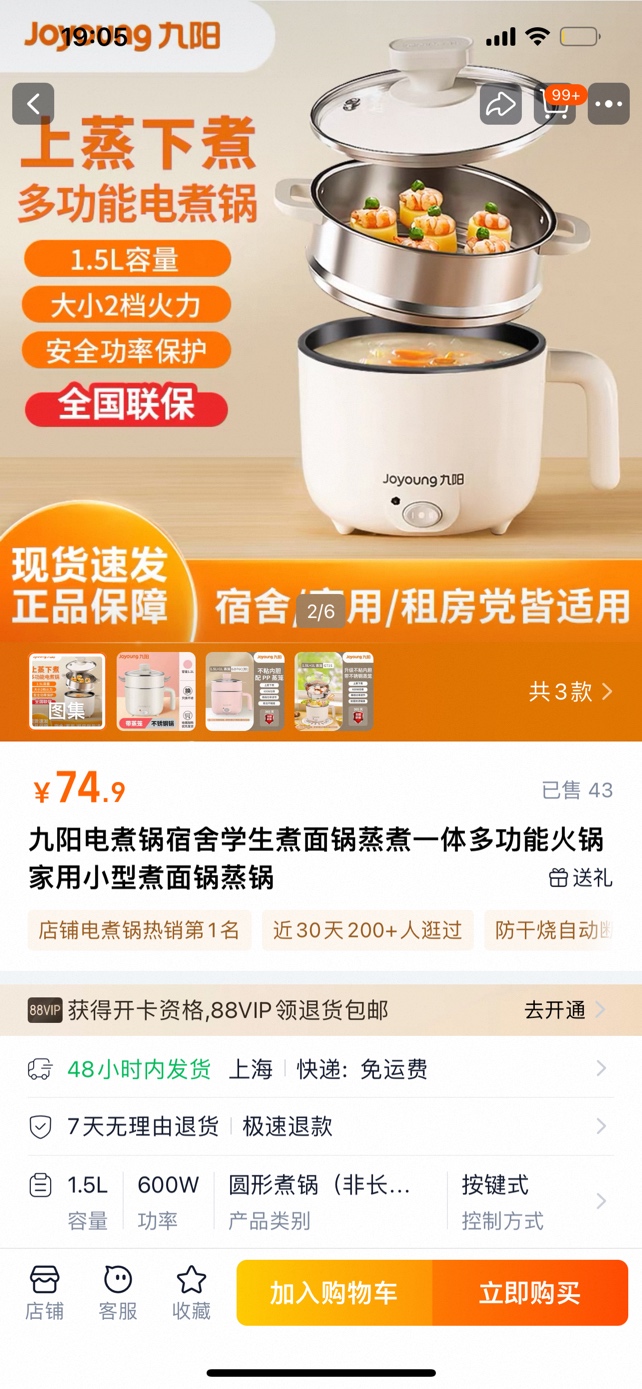Visit the 店铺 store page
Screen dimensions: 642x1389
44,1292
